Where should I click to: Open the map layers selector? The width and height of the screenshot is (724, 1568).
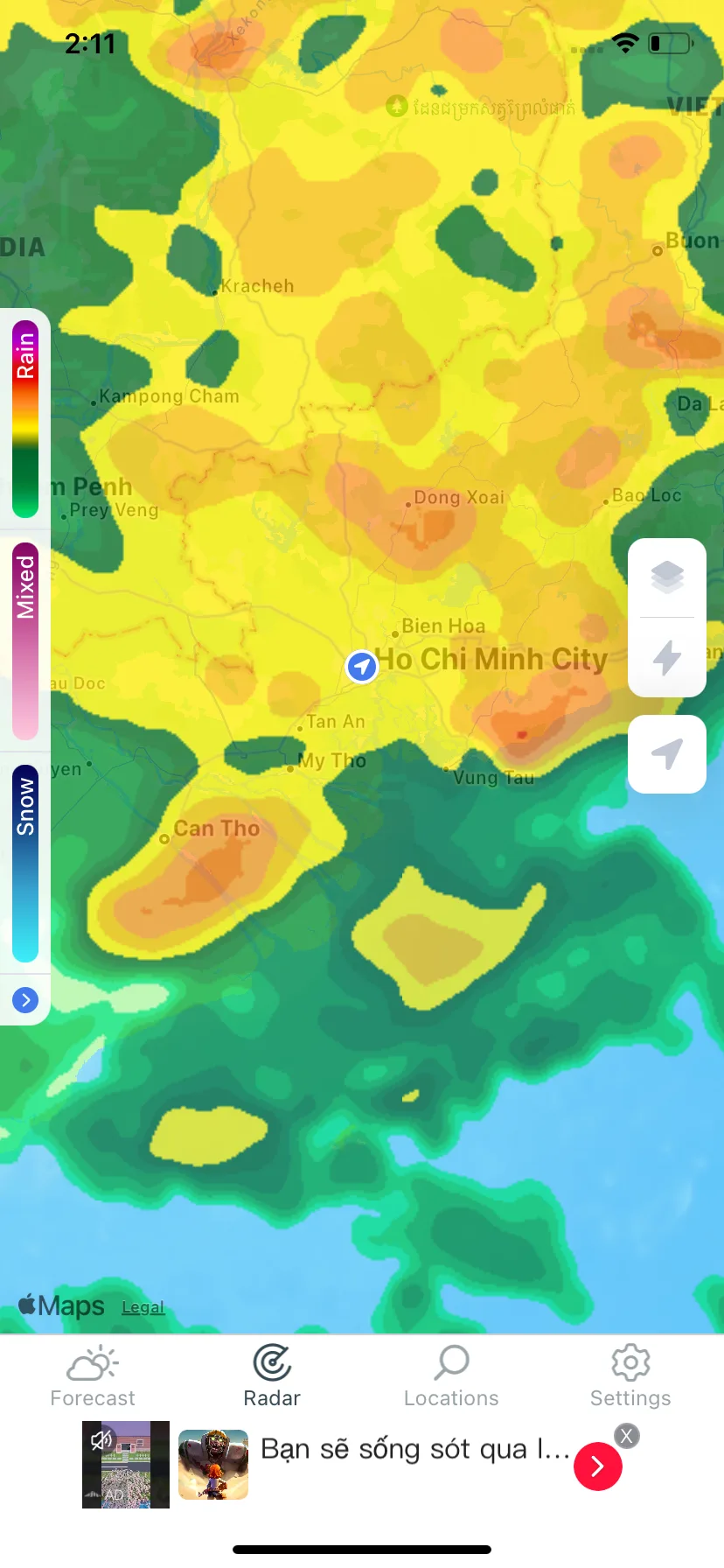667,577
